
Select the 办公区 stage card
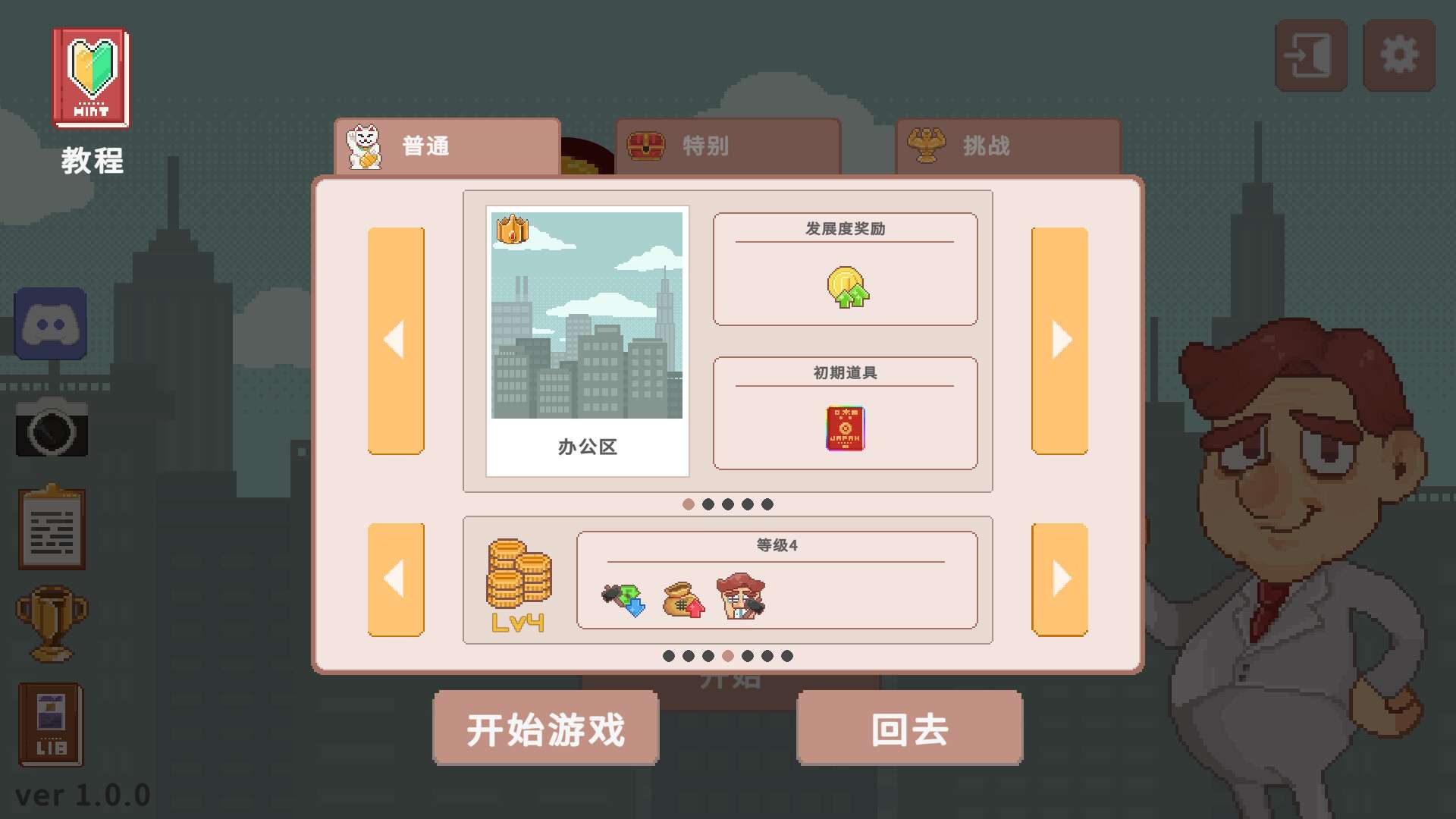click(x=587, y=340)
